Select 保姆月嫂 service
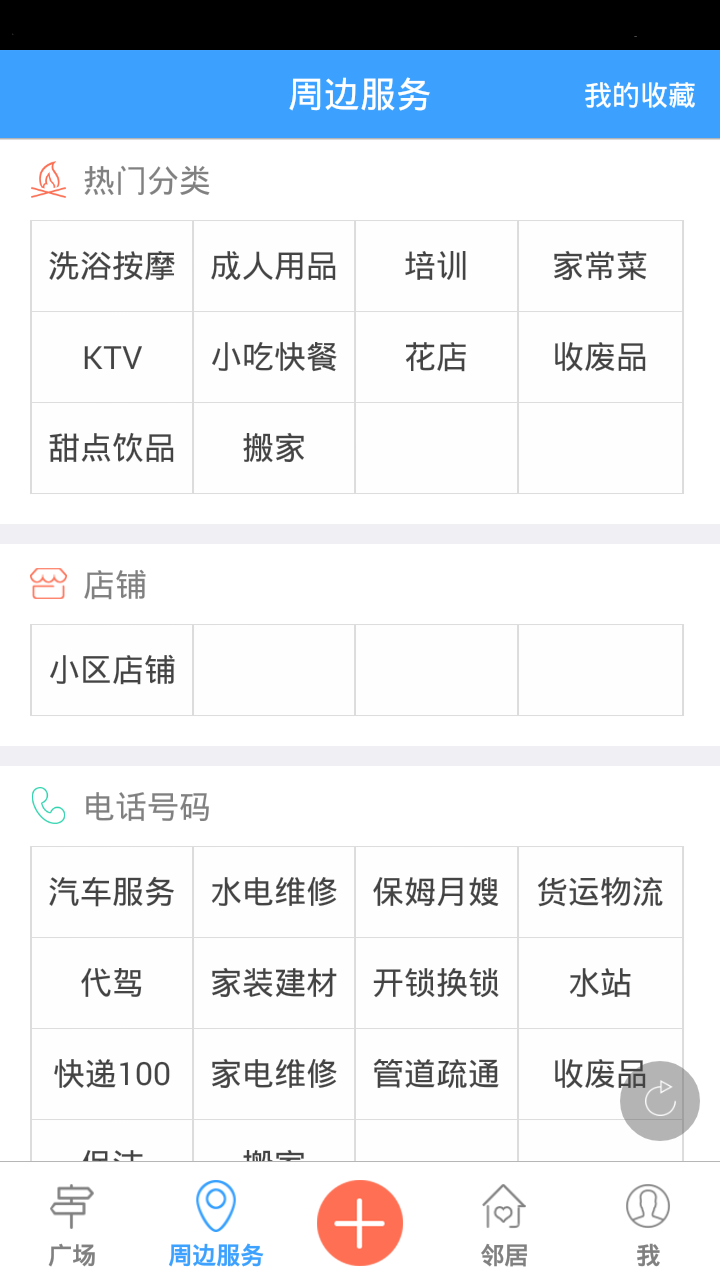 (436, 892)
